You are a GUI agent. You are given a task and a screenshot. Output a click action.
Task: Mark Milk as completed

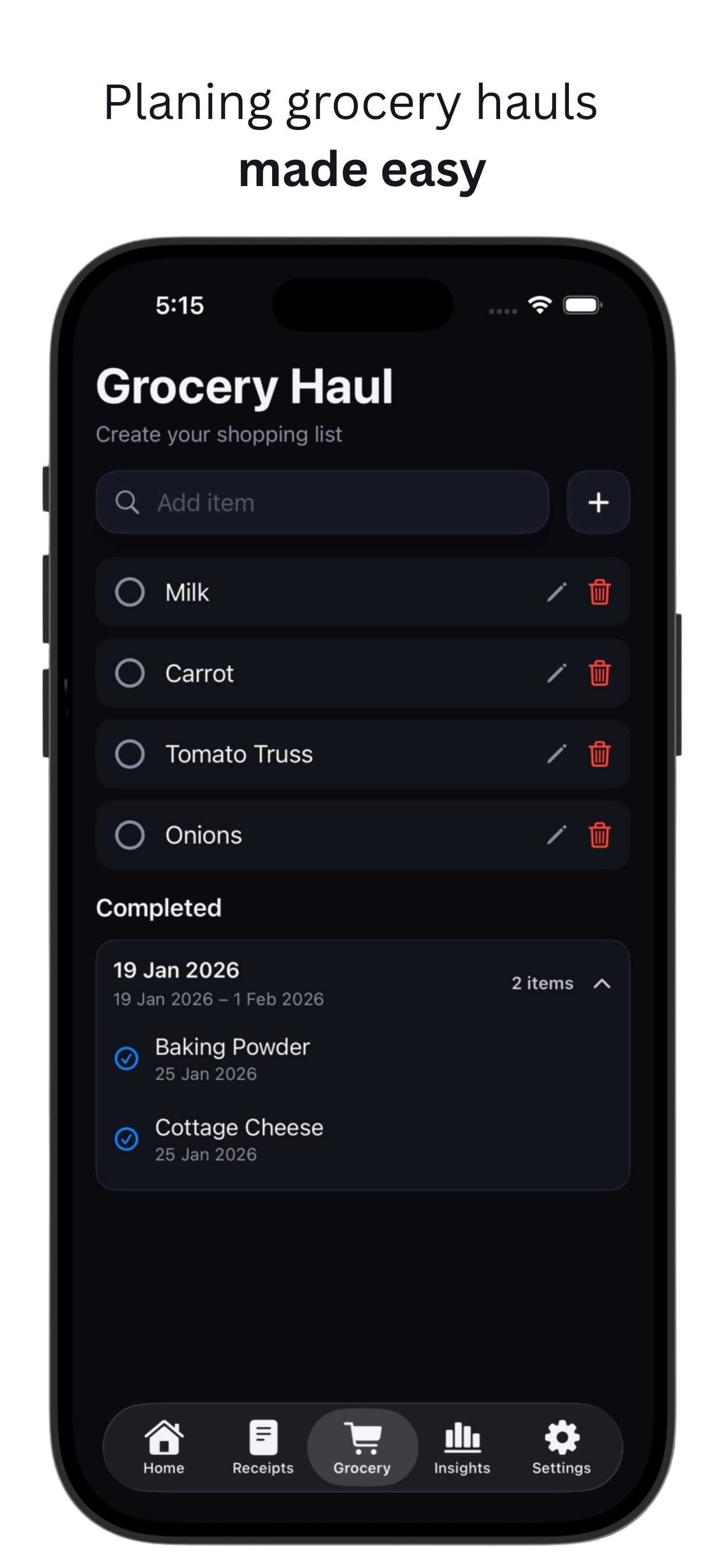(x=129, y=591)
